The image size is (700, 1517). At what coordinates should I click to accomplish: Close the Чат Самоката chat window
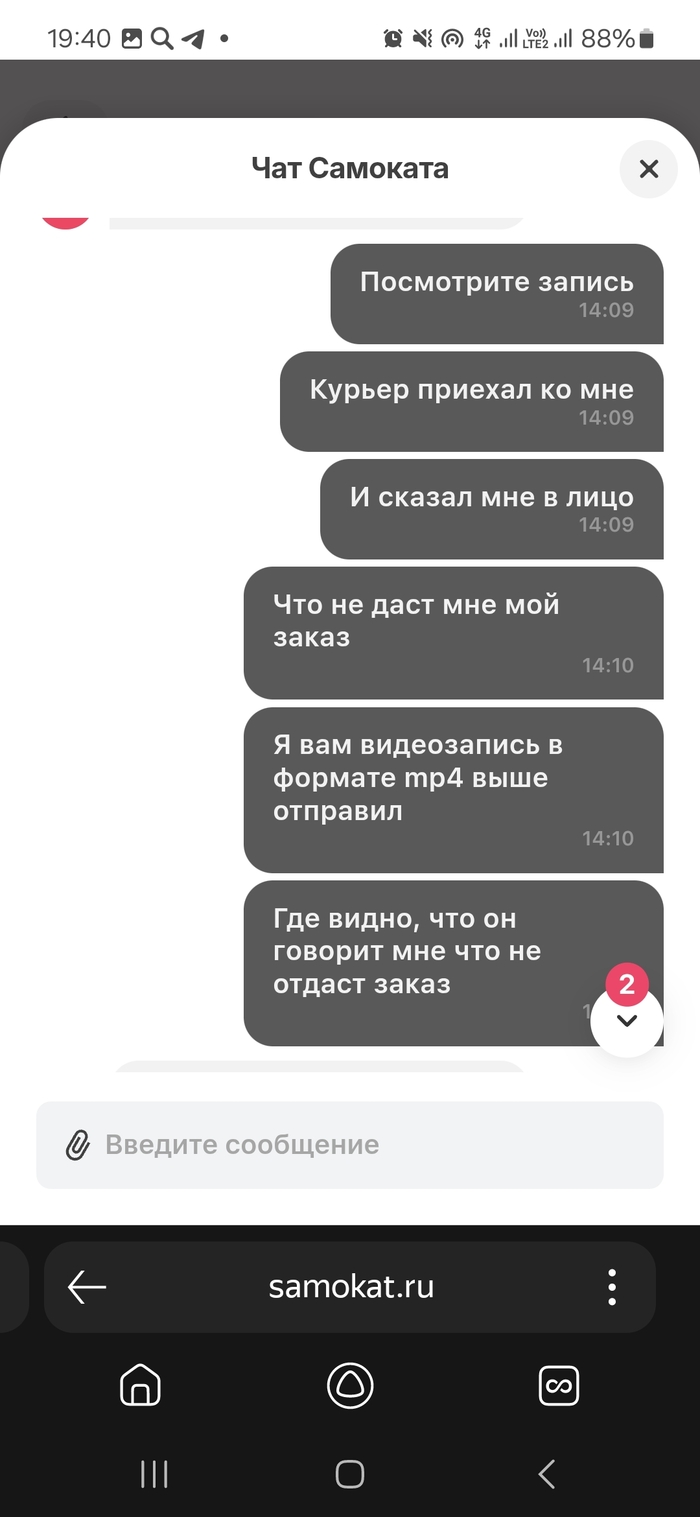coord(649,169)
